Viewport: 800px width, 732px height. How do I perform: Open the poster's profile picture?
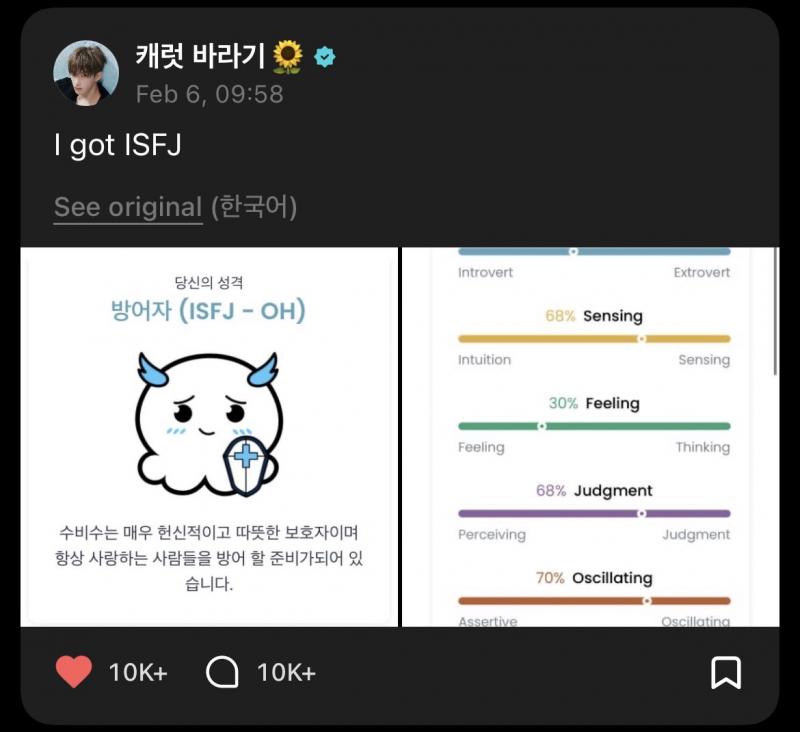click(86, 73)
